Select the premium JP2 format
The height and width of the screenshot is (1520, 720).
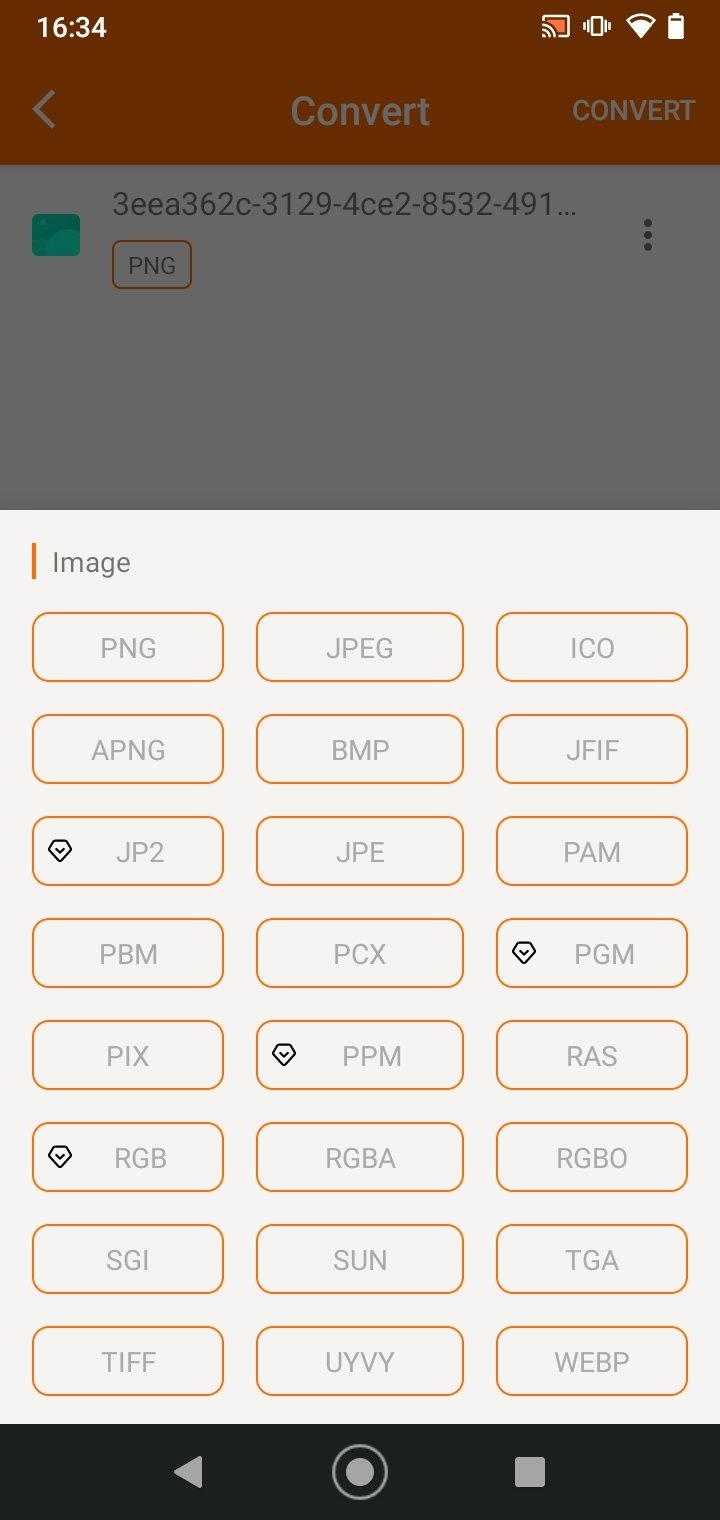(x=128, y=851)
